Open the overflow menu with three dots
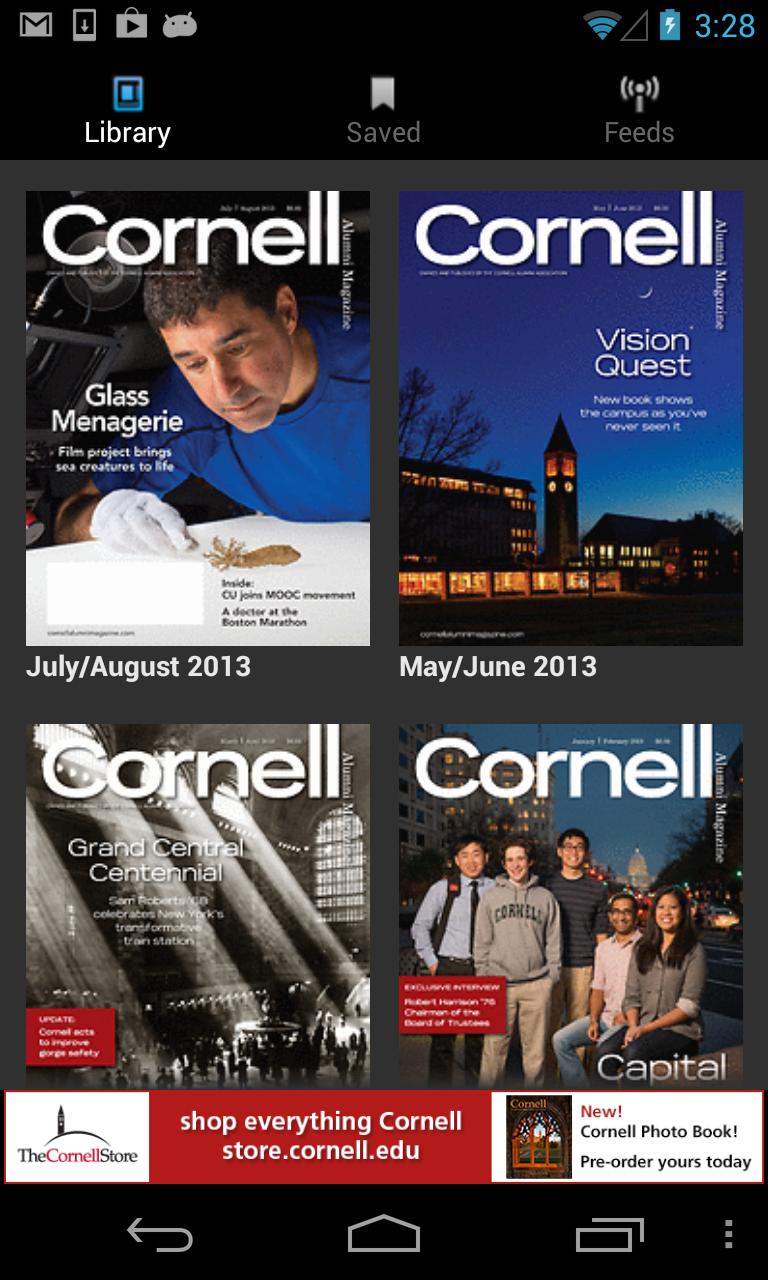 [727, 1237]
